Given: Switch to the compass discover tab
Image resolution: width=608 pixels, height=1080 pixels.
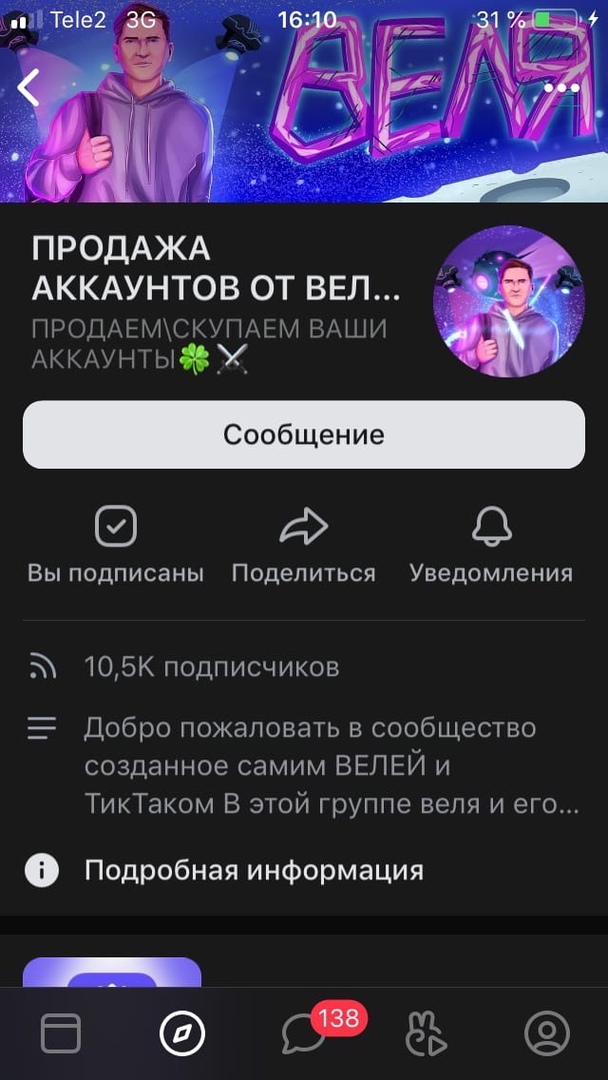Looking at the screenshot, I should [x=182, y=1034].
